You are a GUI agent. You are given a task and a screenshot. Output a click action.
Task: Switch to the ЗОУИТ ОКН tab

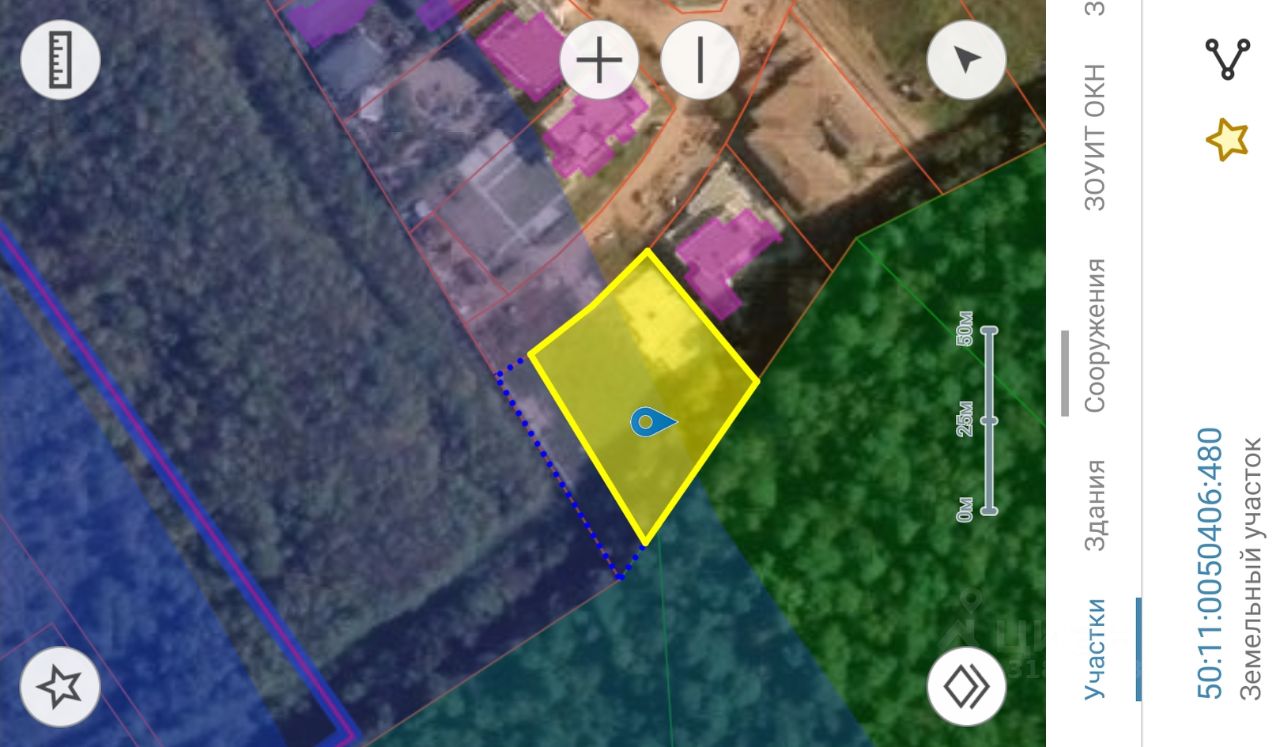pos(1097,137)
